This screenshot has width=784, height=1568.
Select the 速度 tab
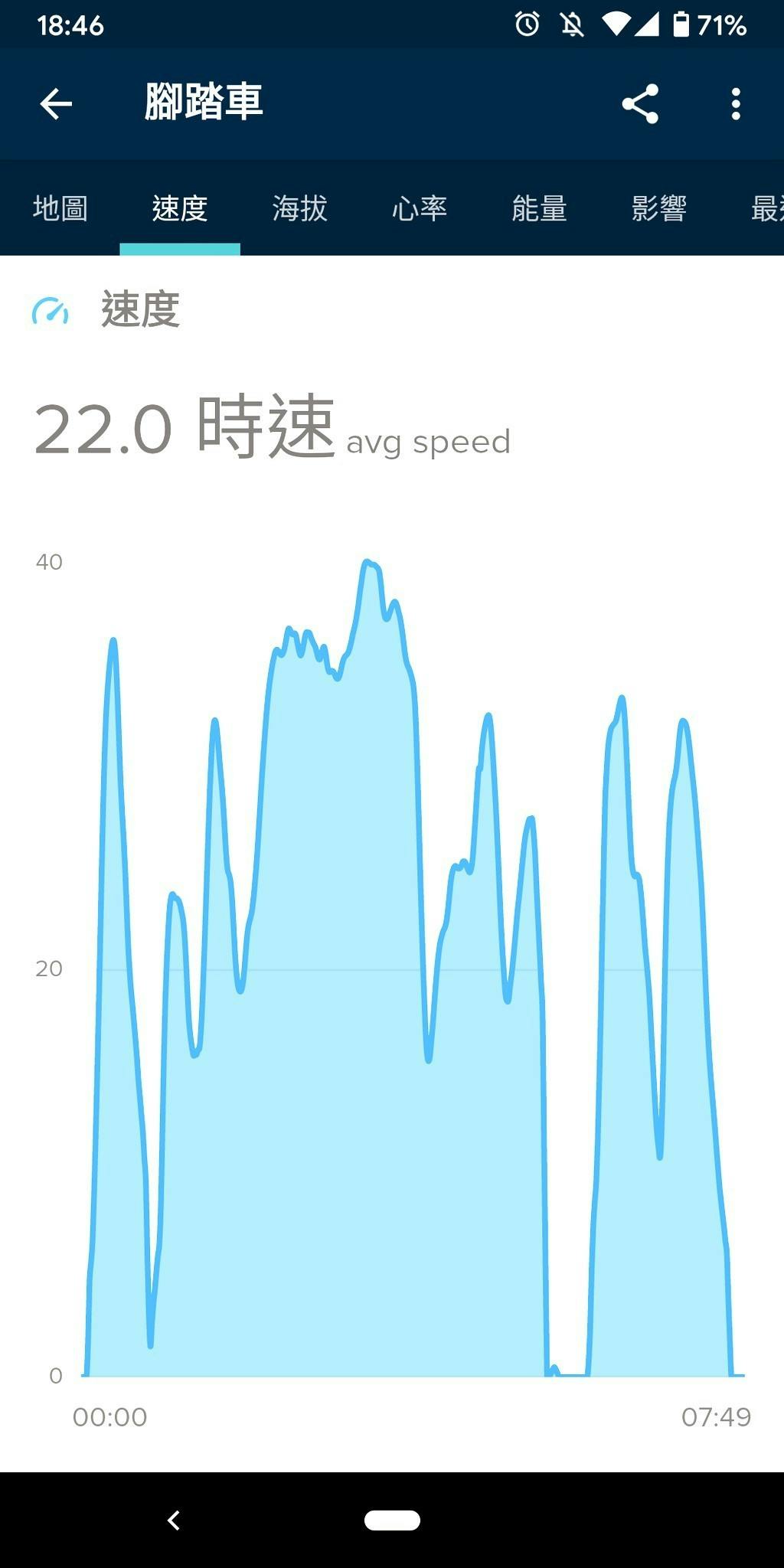(x=180, y=208)
